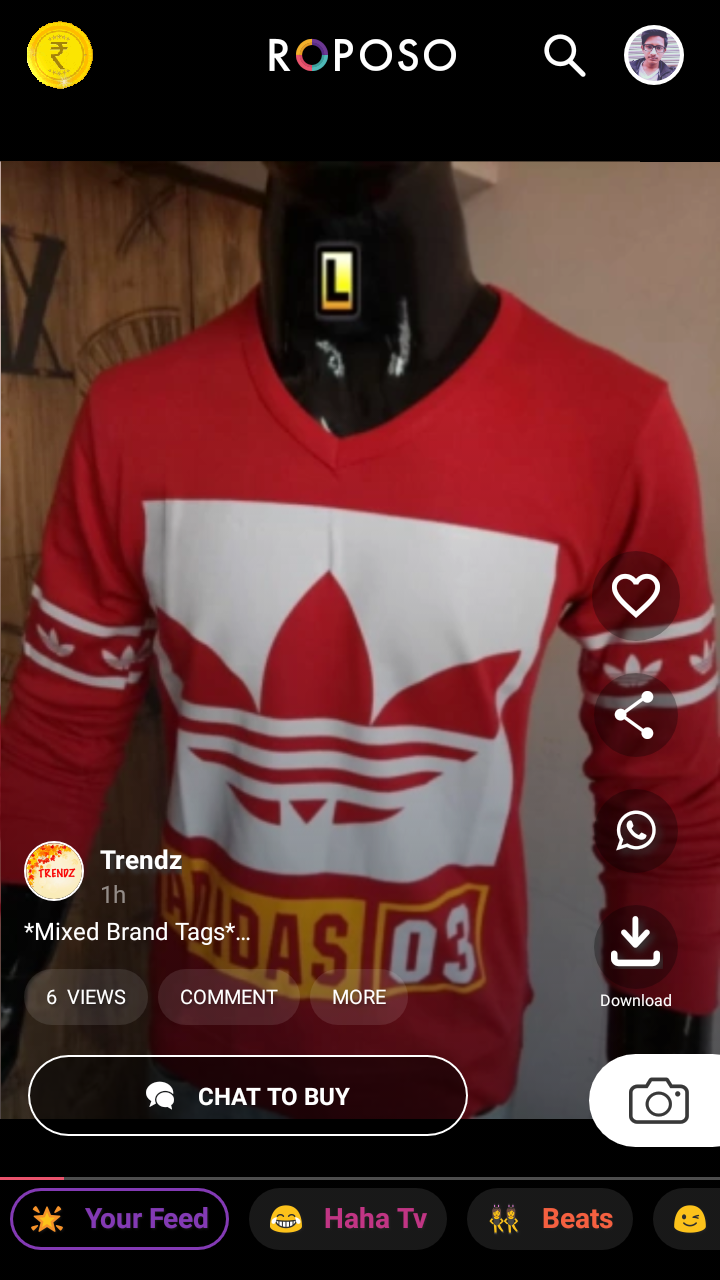Screen dimensions: 720x1280
Task: Open the camera to create post
Action: click(658, 1101)
